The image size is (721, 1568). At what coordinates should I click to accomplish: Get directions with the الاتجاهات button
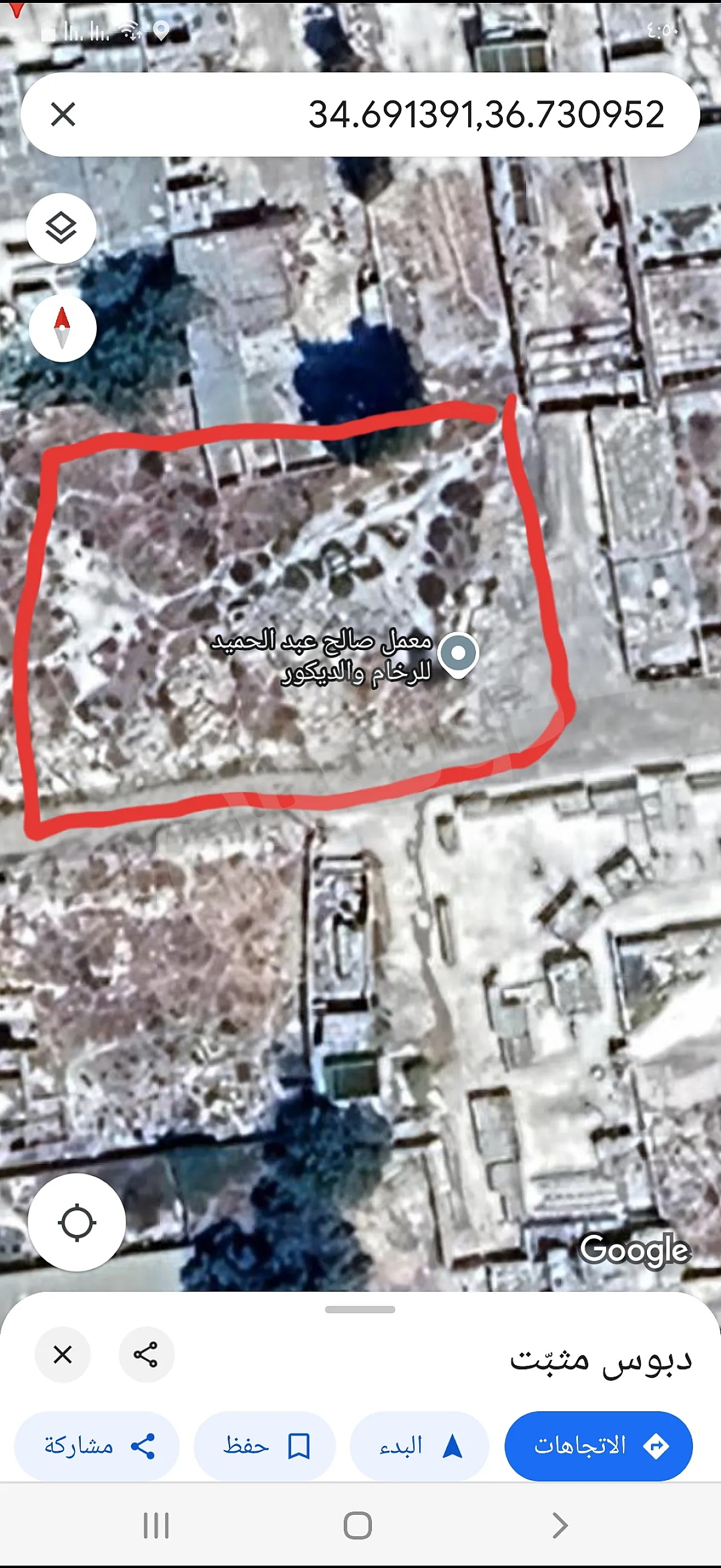598,1445
